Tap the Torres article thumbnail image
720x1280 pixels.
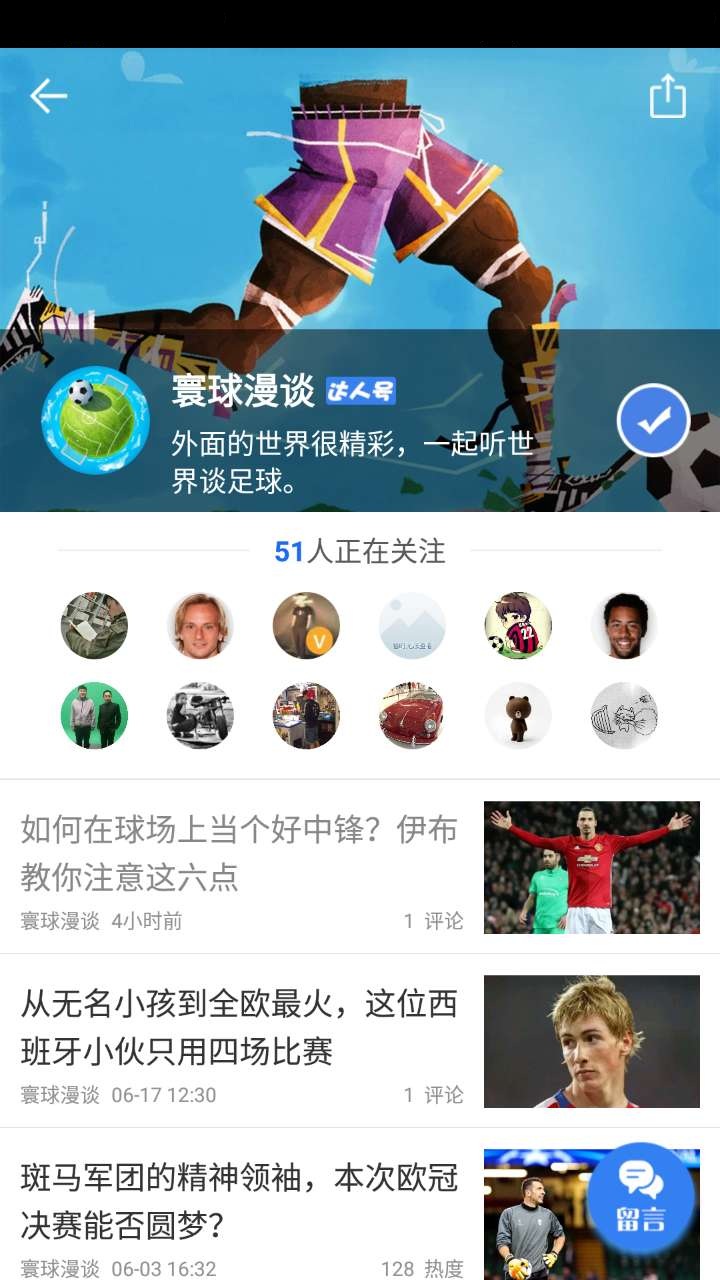coord(591,1040)
